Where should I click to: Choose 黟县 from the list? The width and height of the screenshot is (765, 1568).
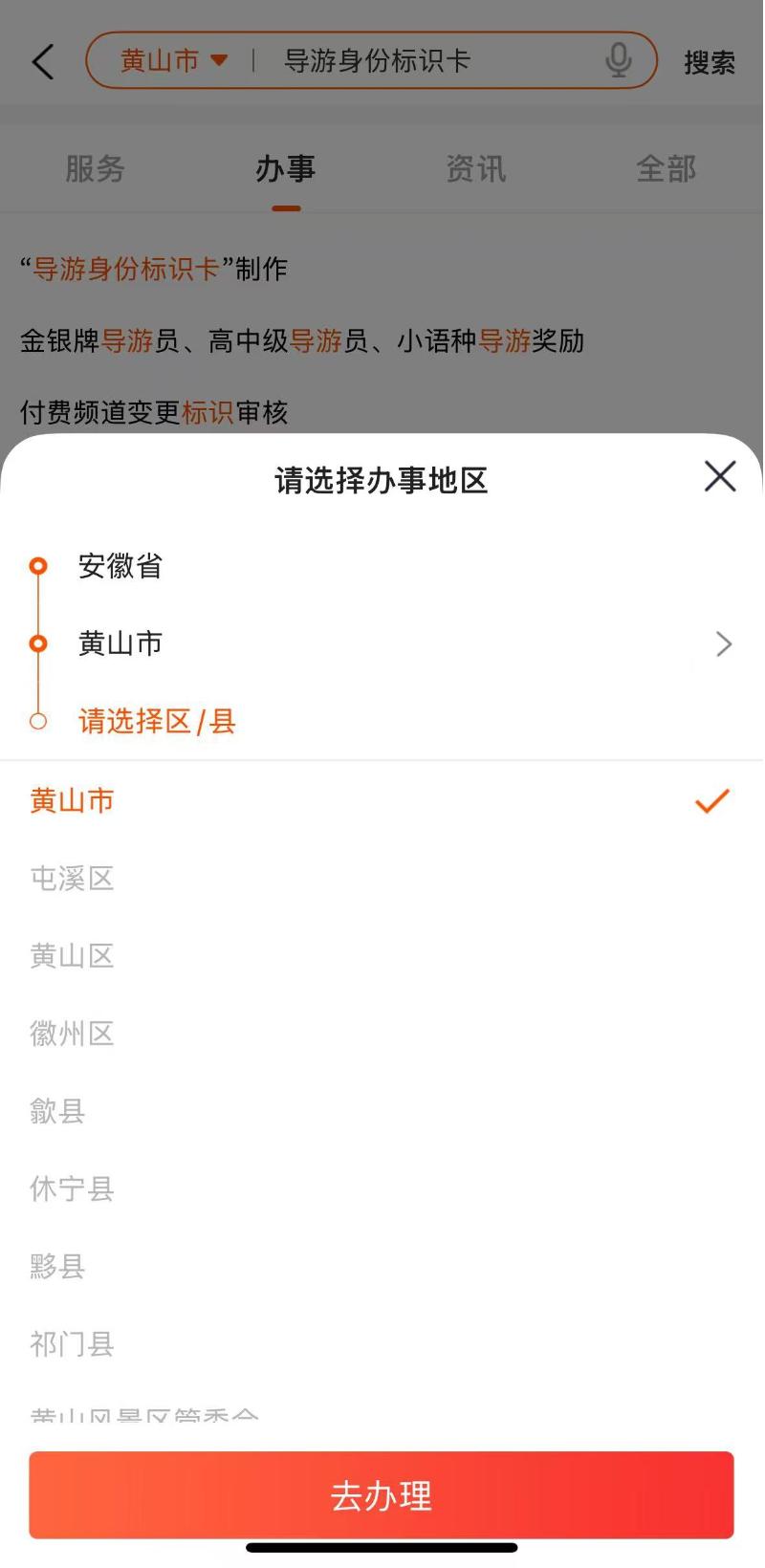58,1266
